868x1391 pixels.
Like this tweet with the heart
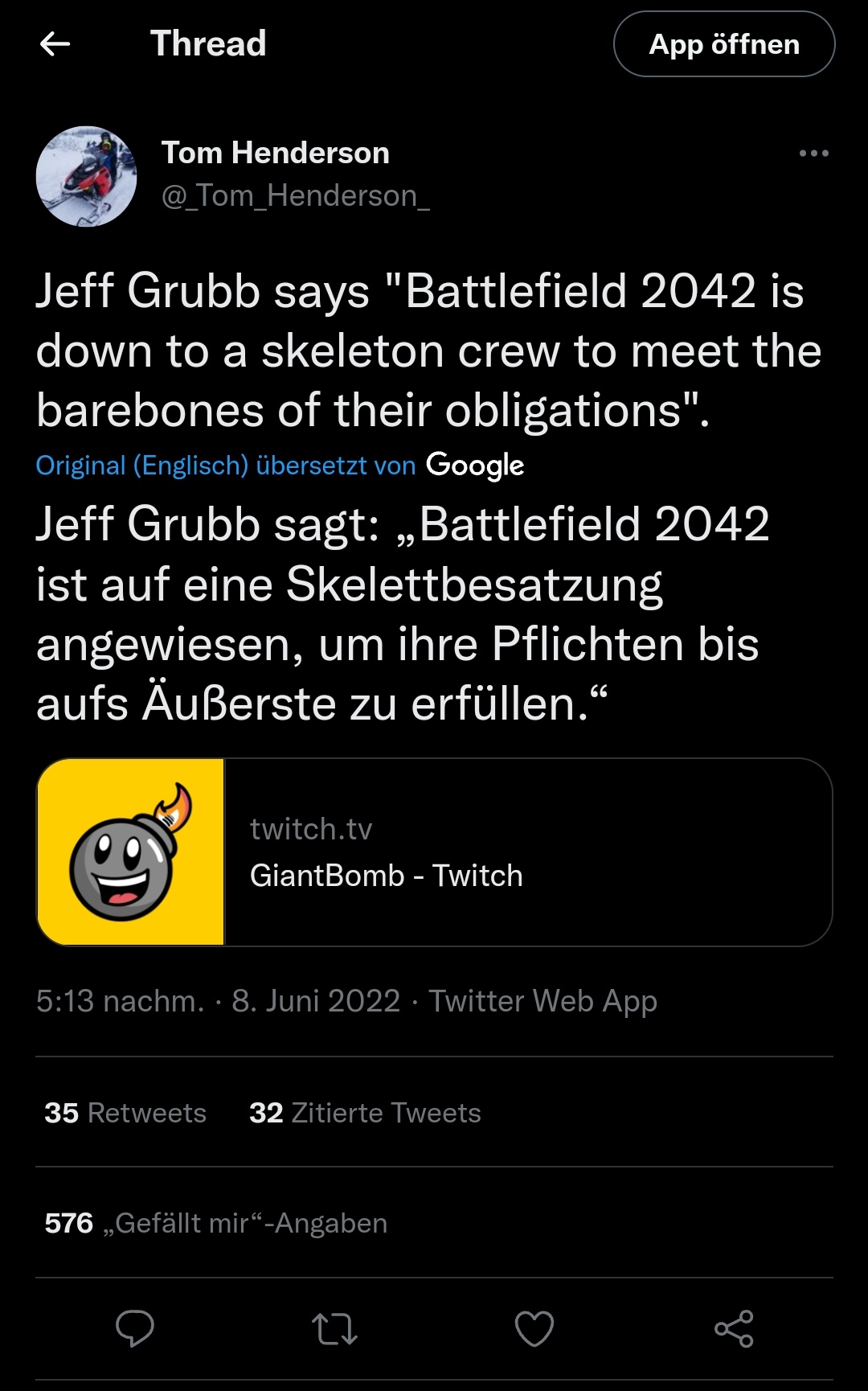[x=534, y=1328]
